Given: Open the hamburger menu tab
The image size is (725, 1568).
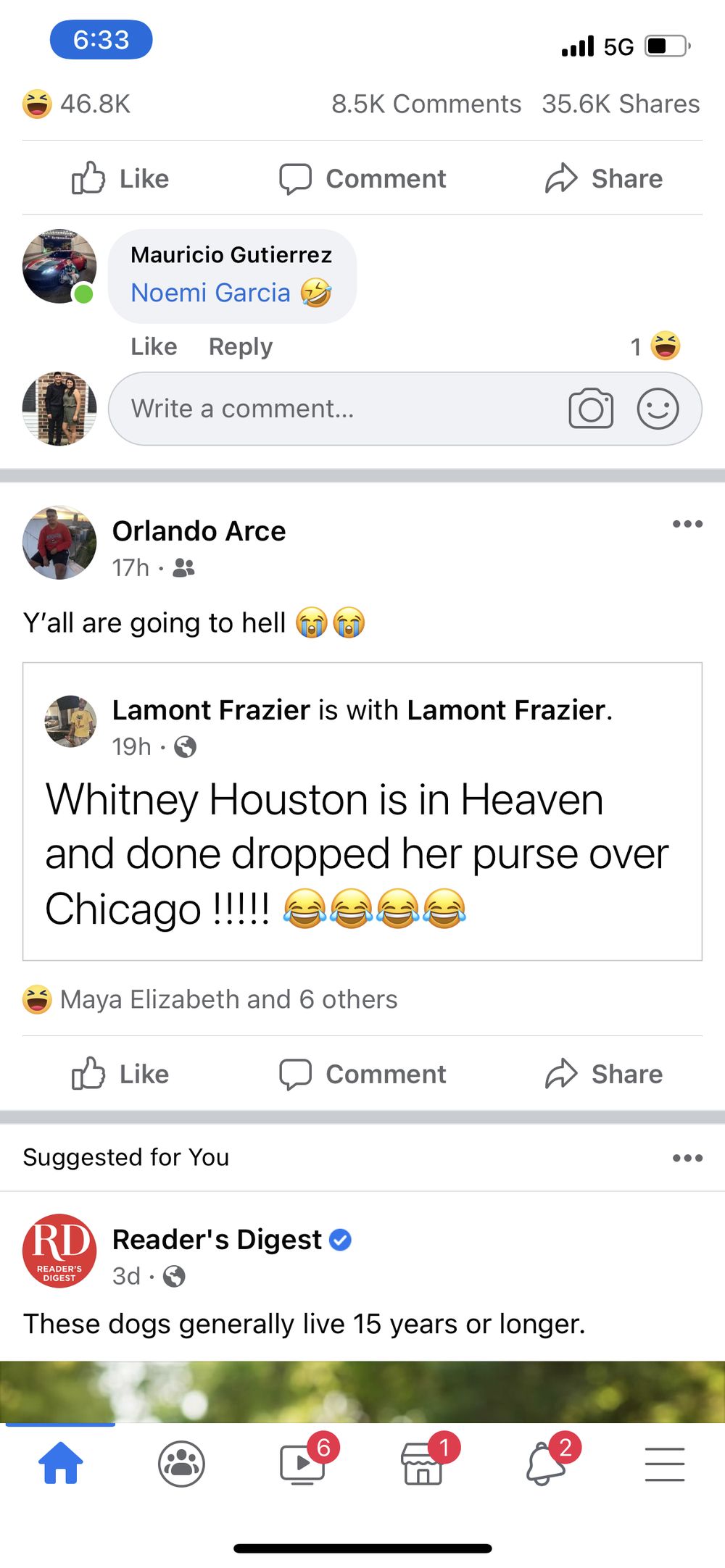Looking at the screenshot, I should (665, 1464).
